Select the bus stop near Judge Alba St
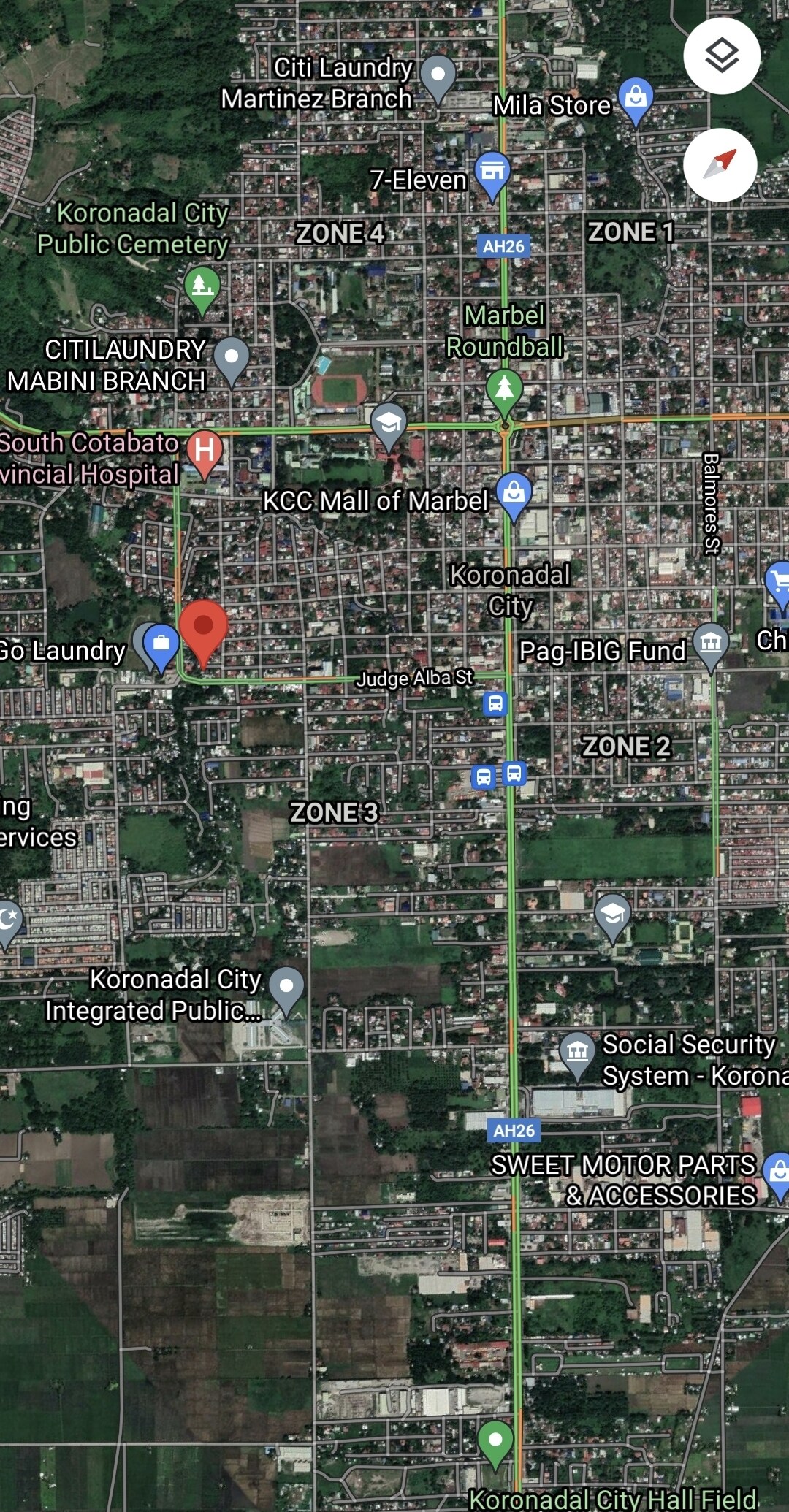 click(x=495, y=704)
